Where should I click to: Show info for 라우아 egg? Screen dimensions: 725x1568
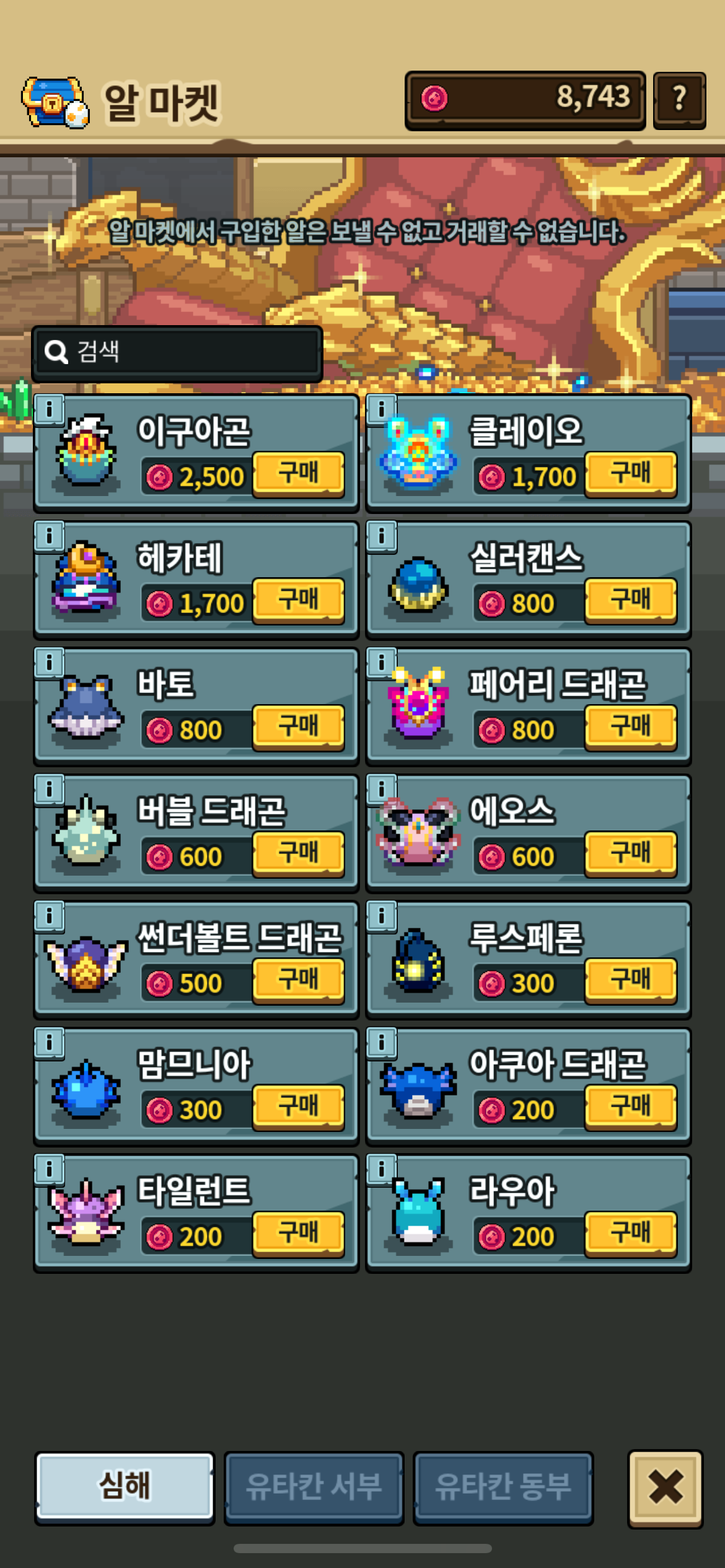pos(381,1169)
